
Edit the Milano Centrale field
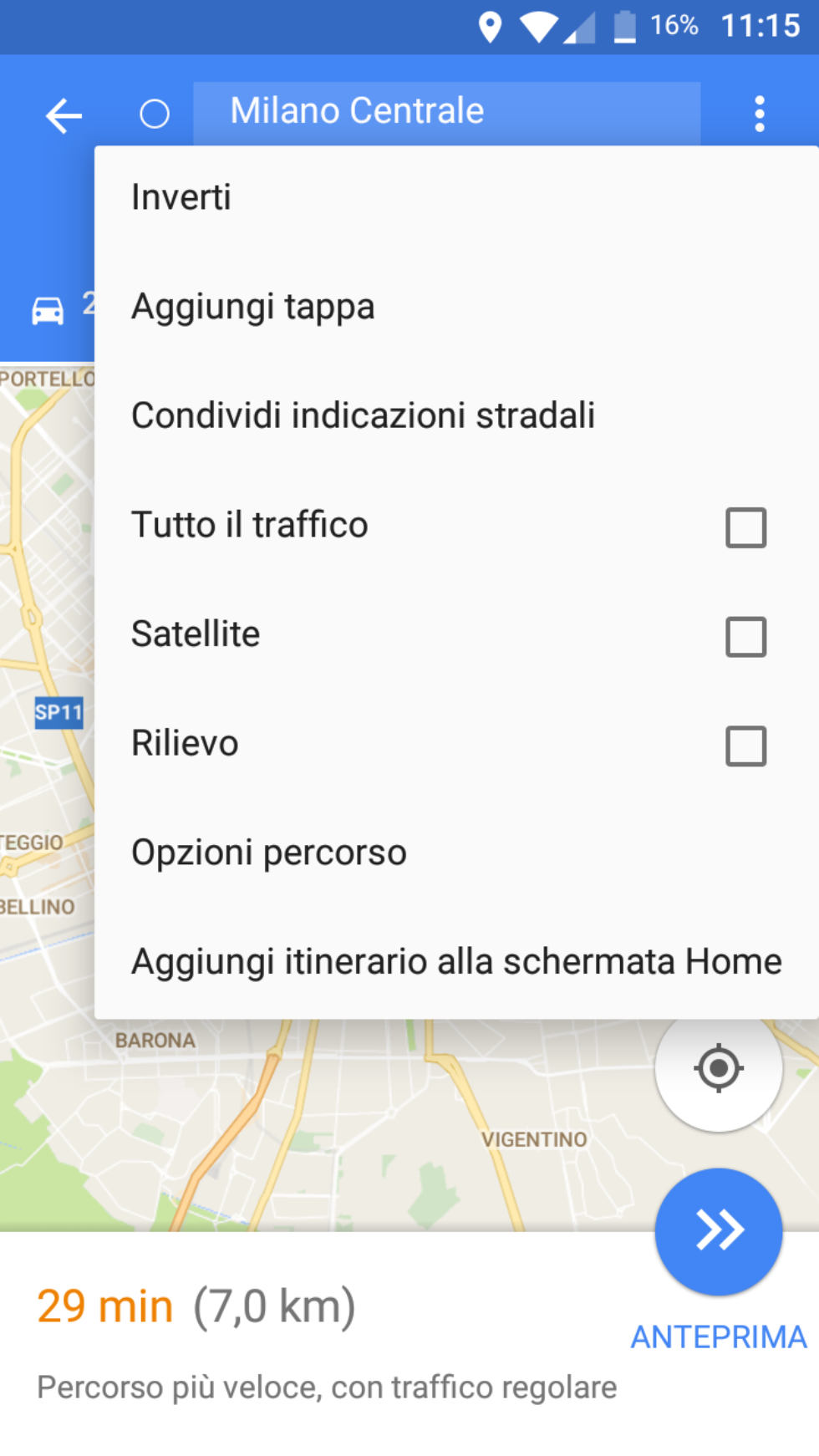446,112
